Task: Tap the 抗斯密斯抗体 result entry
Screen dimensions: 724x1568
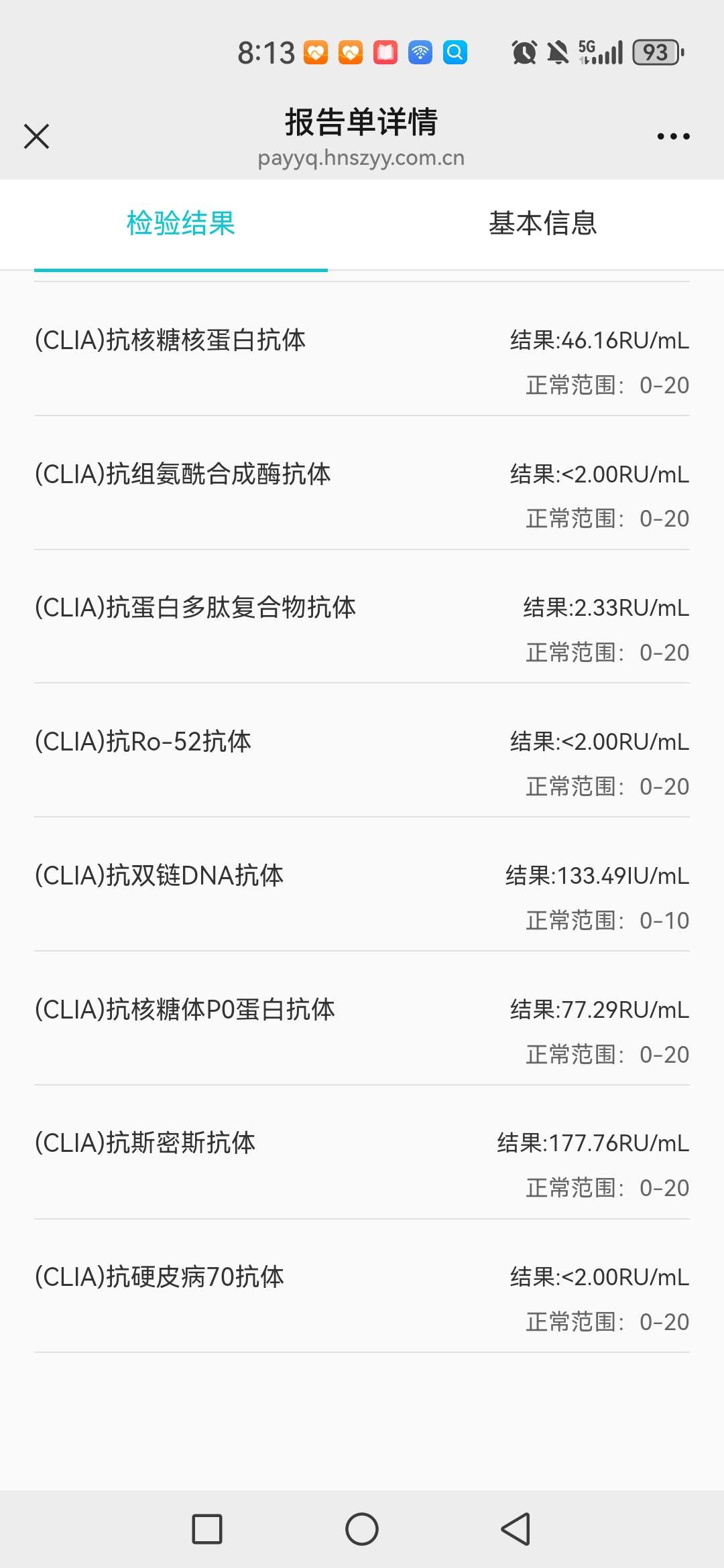Action: 362,1163
